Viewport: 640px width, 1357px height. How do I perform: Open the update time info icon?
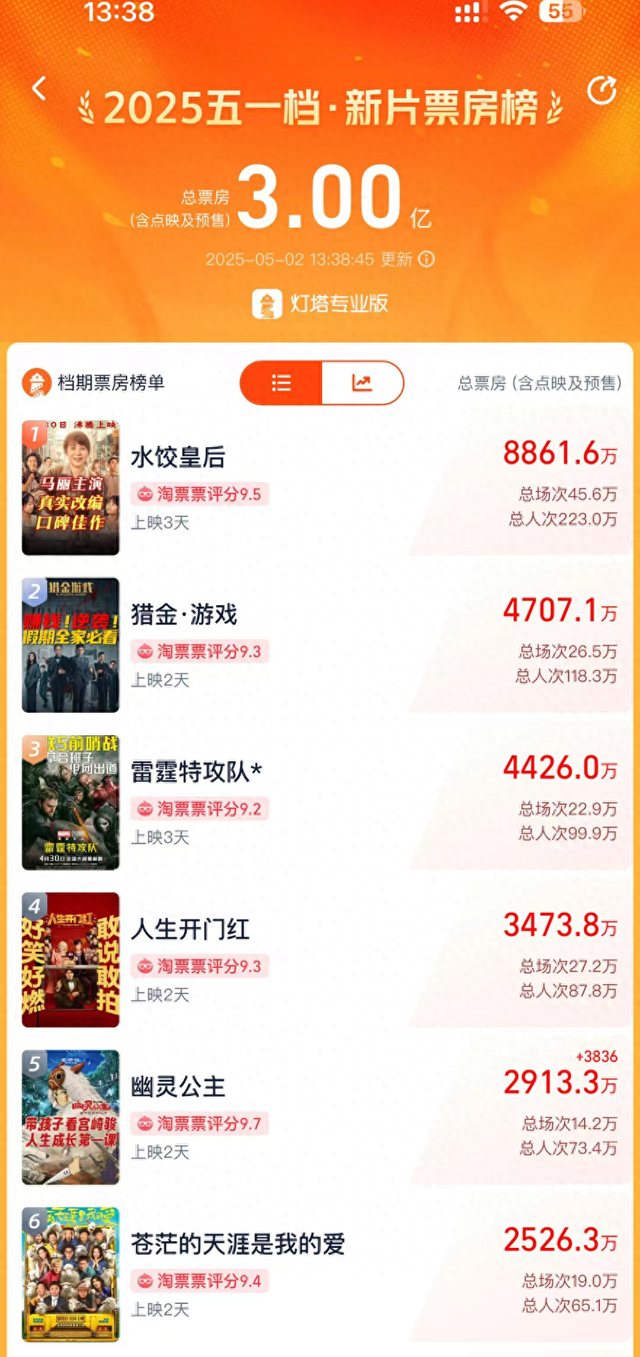[x=427, y=259]
